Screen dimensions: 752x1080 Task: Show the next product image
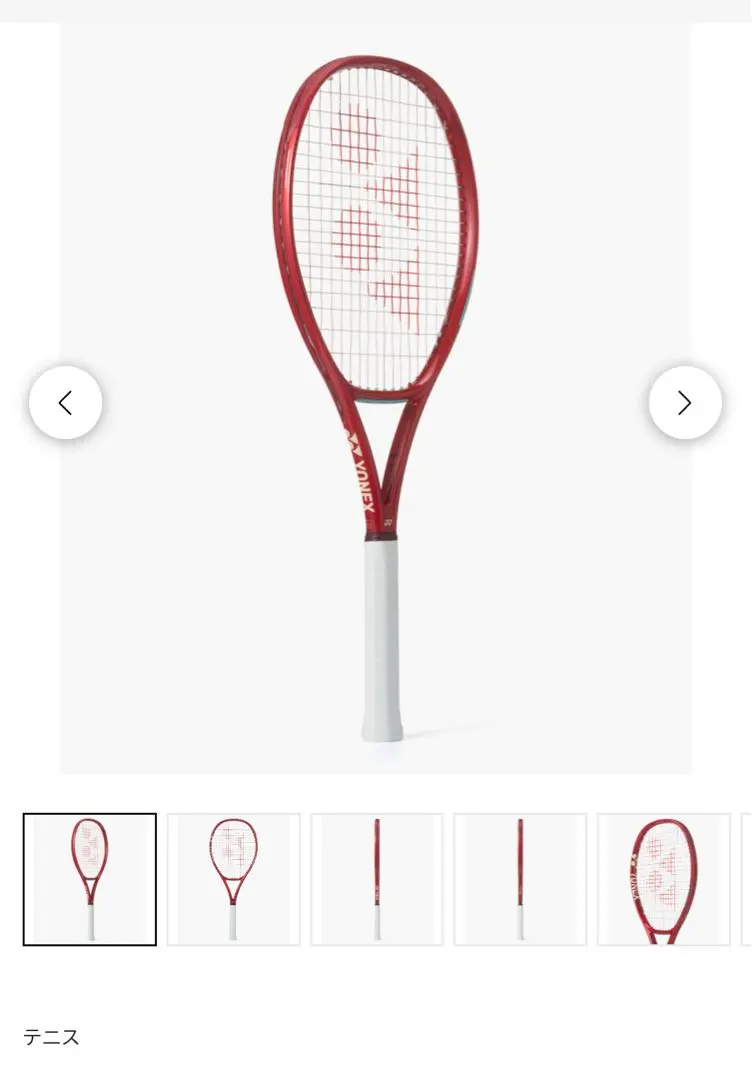pyautogui.click(x=685, y=403)
